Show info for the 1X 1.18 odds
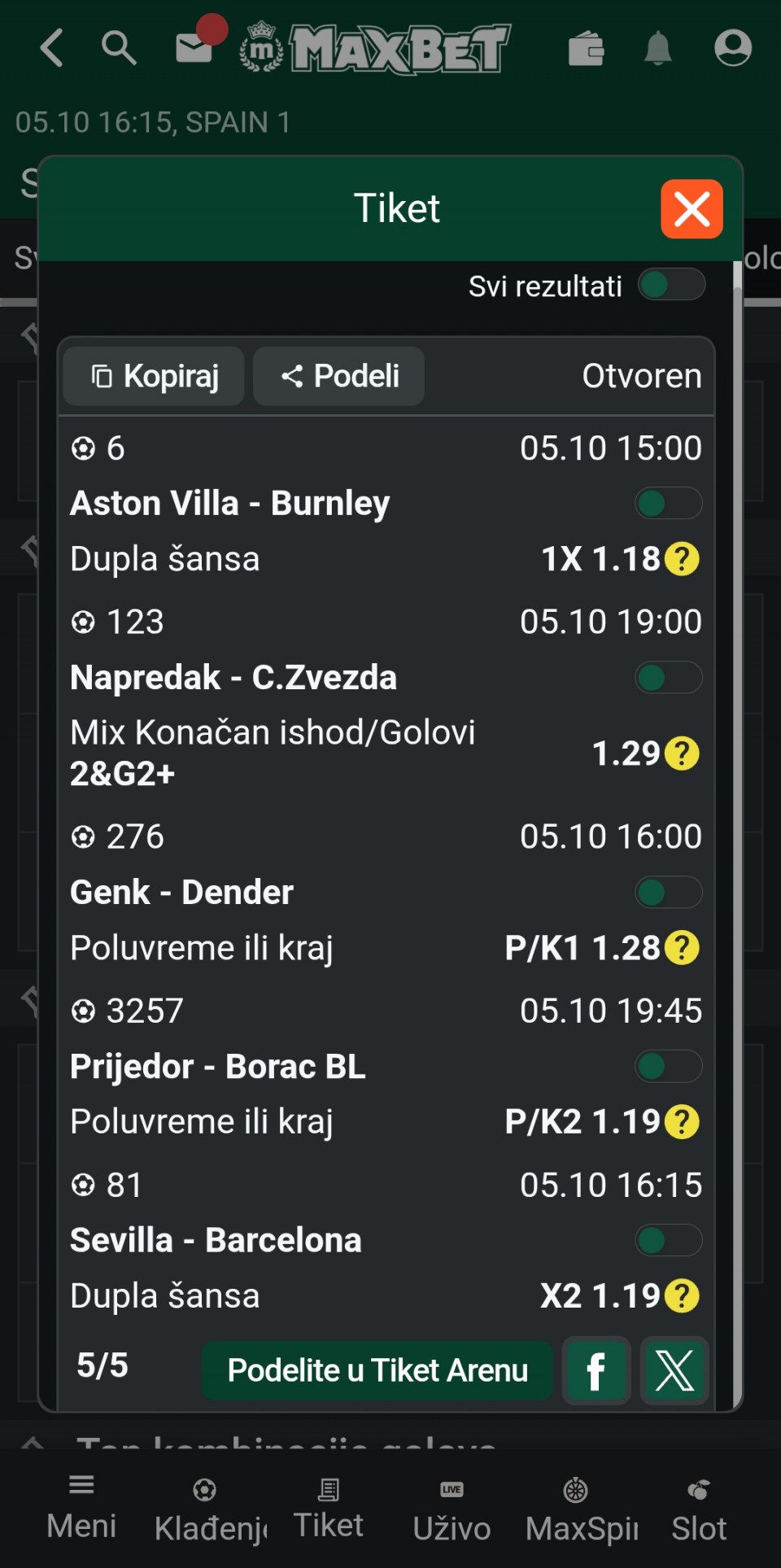 click(x=682, y=559)
